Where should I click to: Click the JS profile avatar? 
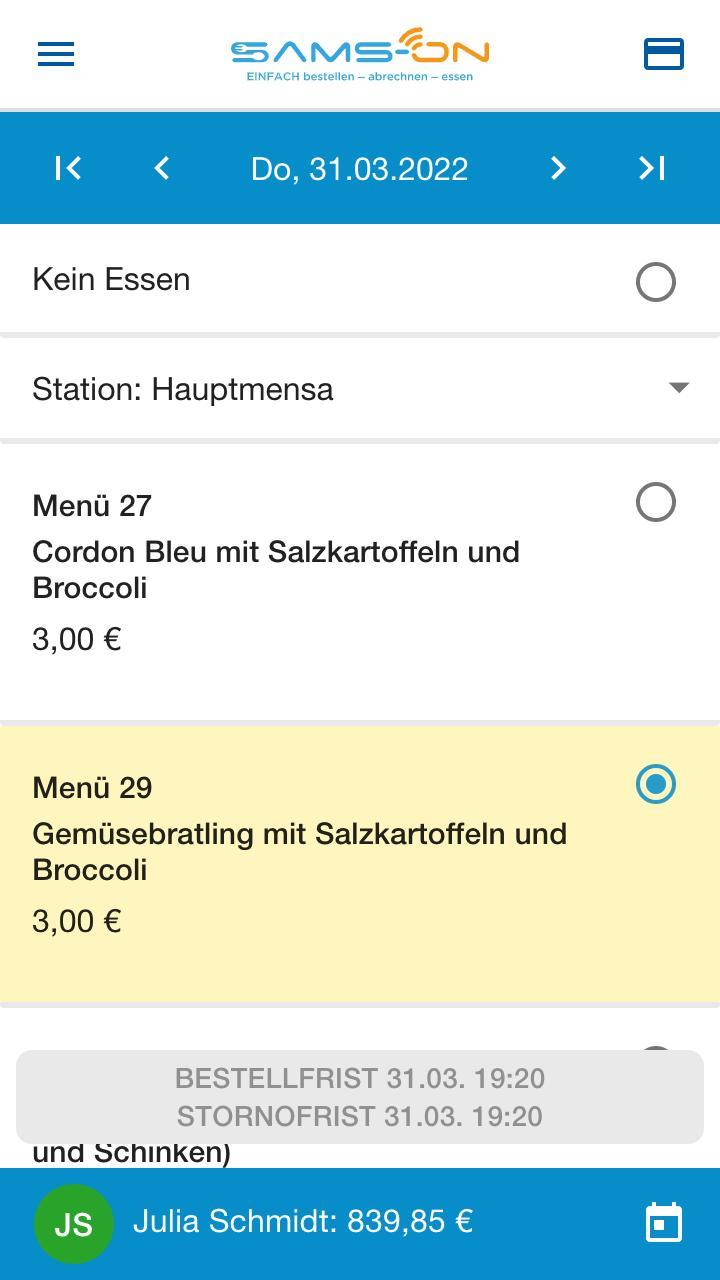coord(73,1221)
